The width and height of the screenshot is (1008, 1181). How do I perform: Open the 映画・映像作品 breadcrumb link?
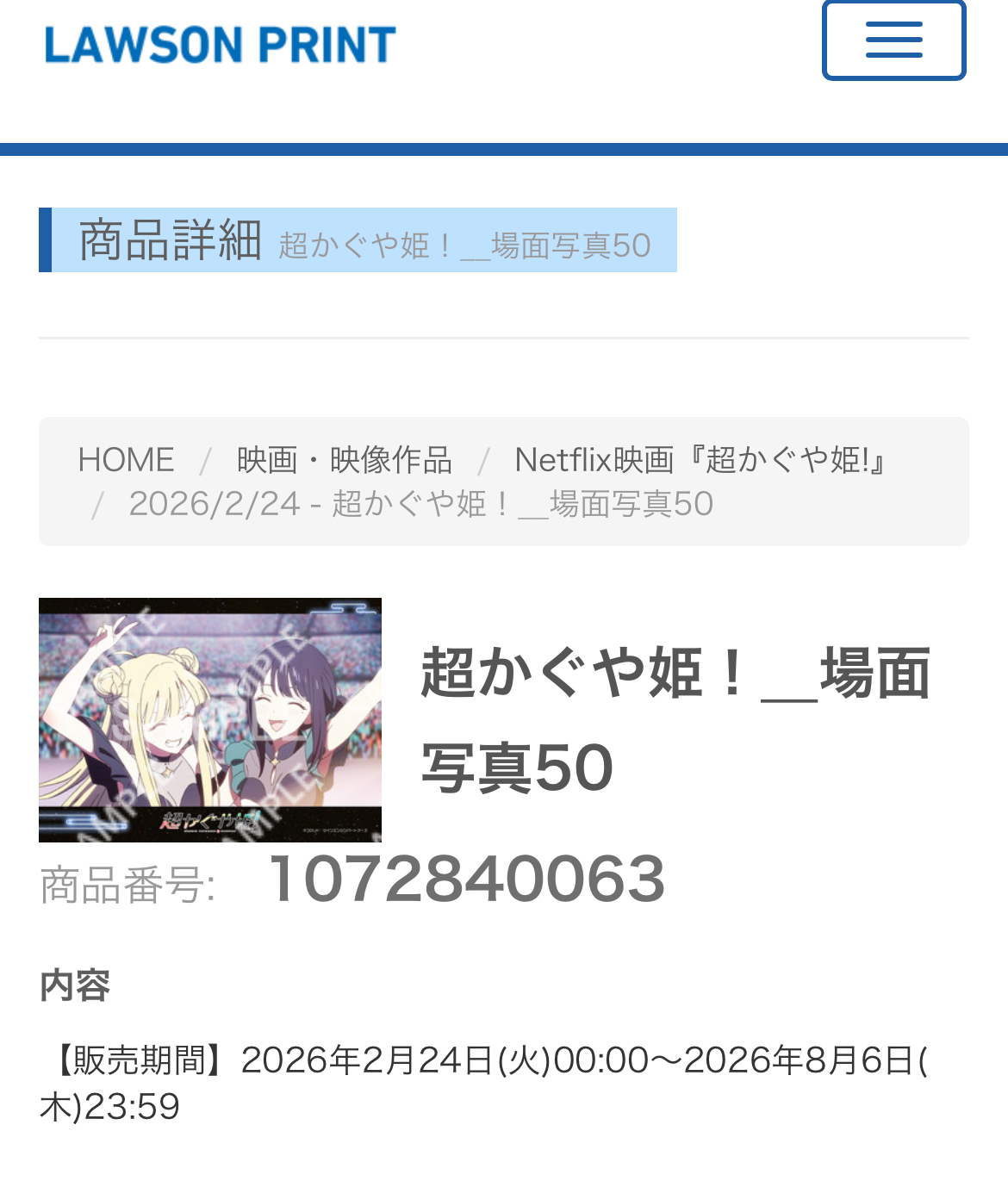click(x=345, y=460)
